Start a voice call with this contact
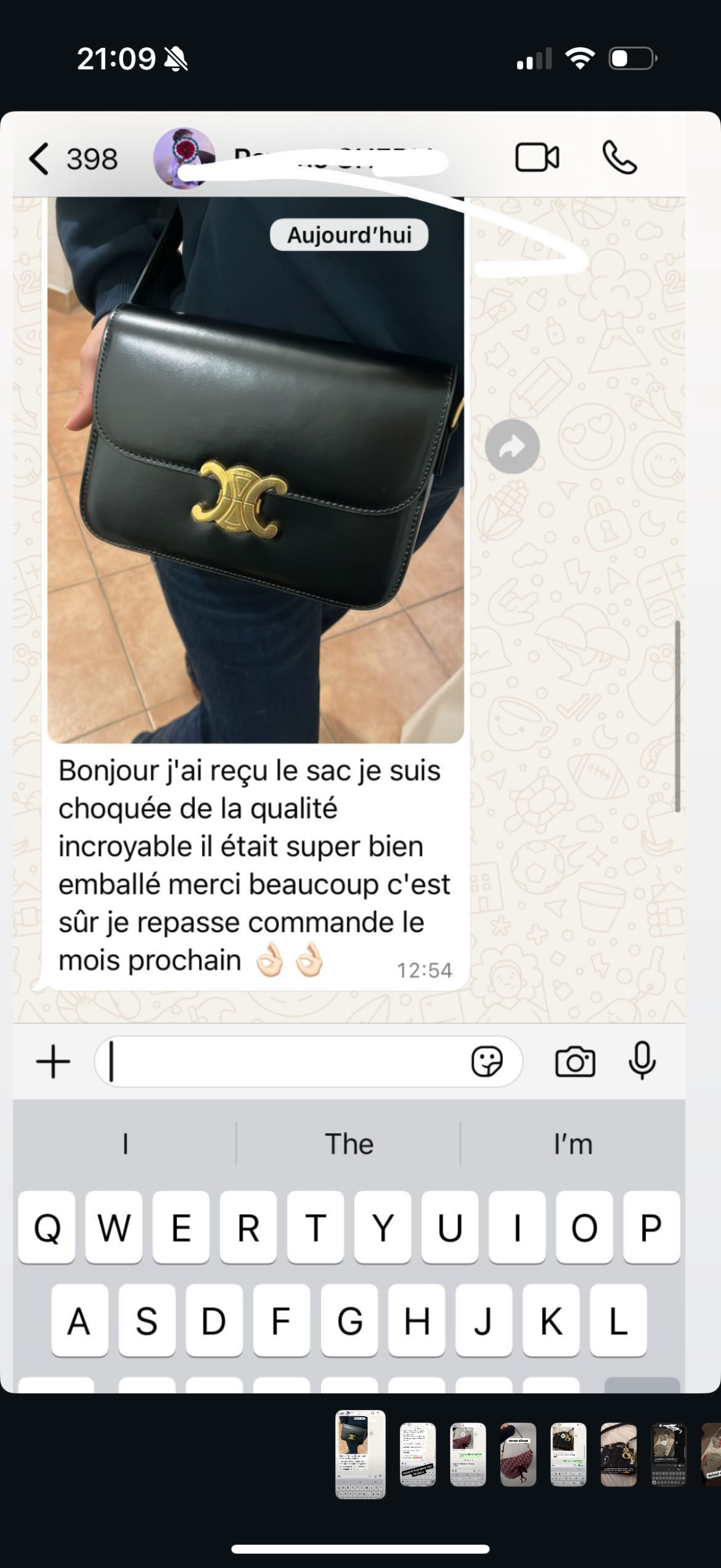 coord(619,158)
